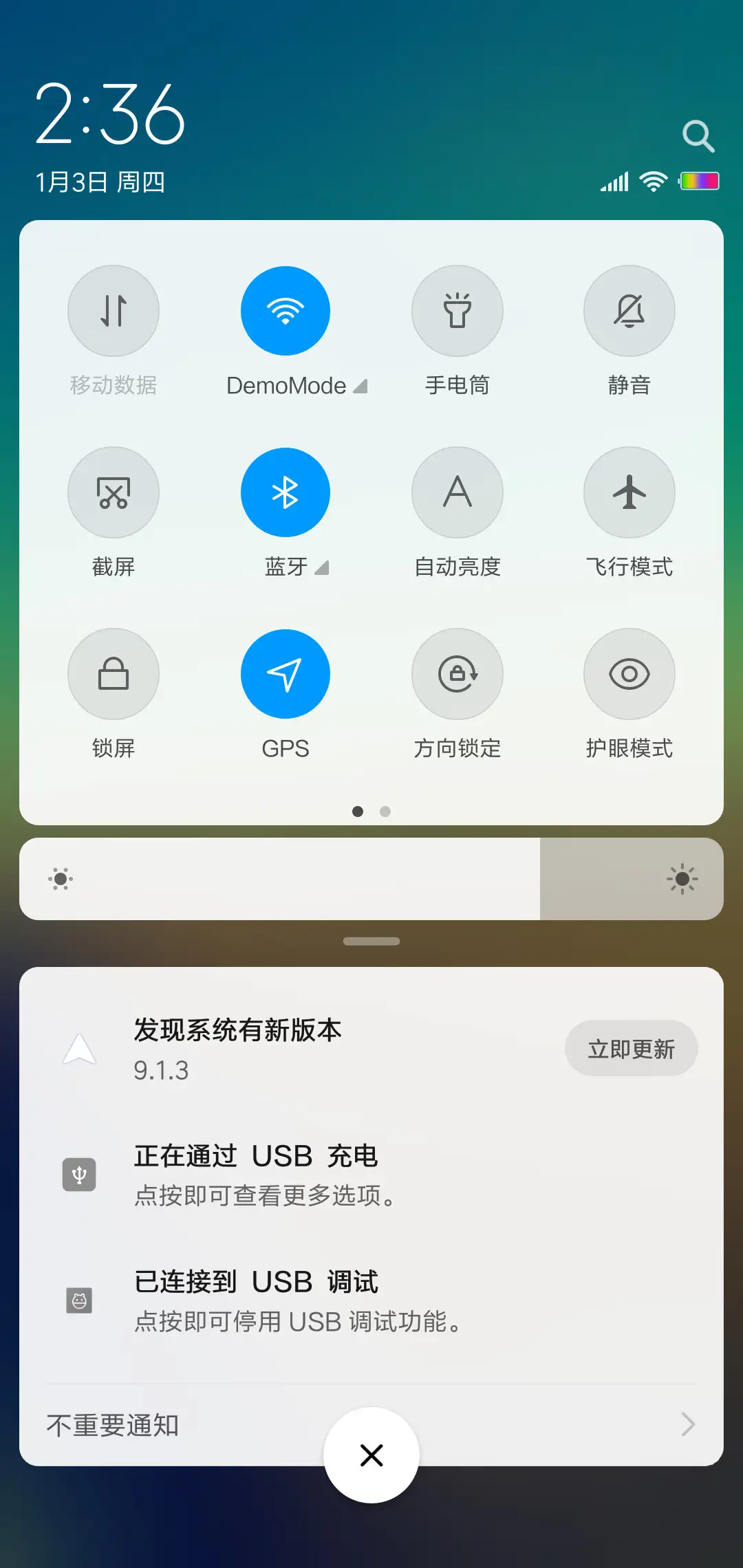
Task: Tap the eye protection mode (护眼模式) icon
Action: (x=629, y=674)
